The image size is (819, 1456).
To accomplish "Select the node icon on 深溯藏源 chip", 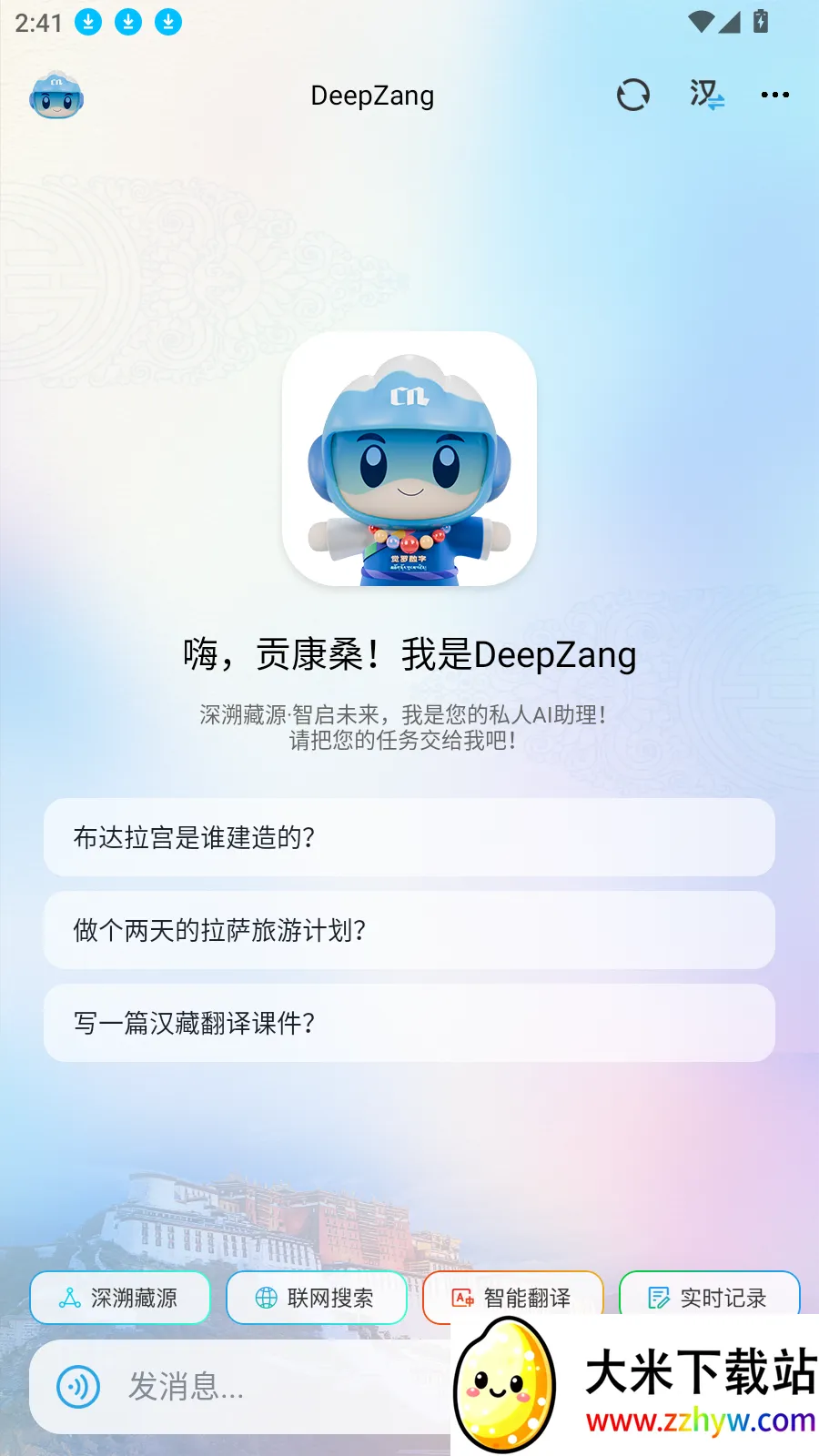I will pos(67,1298).
